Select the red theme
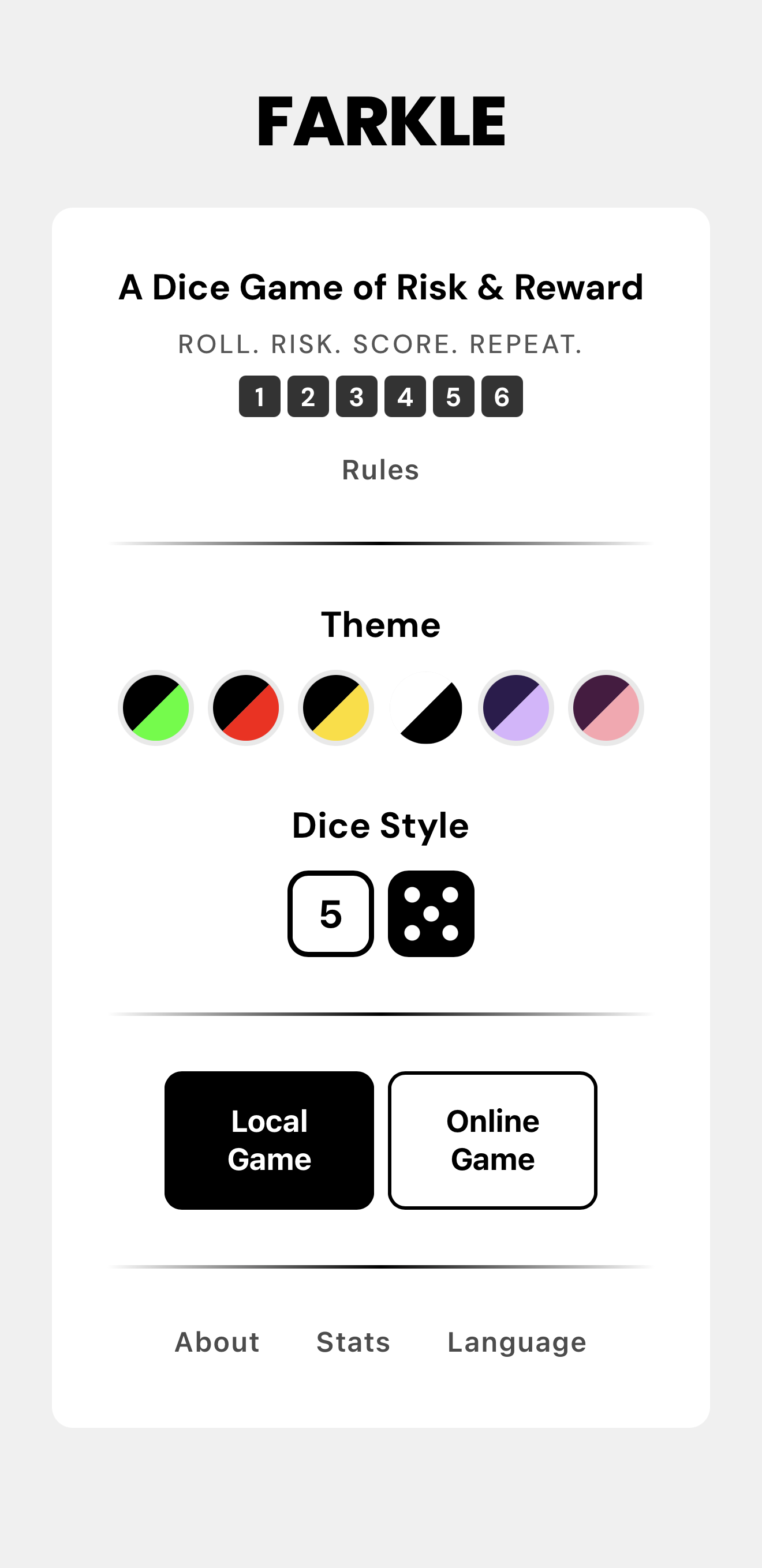This screenshot has height=1568, width=762. point(246,708)
